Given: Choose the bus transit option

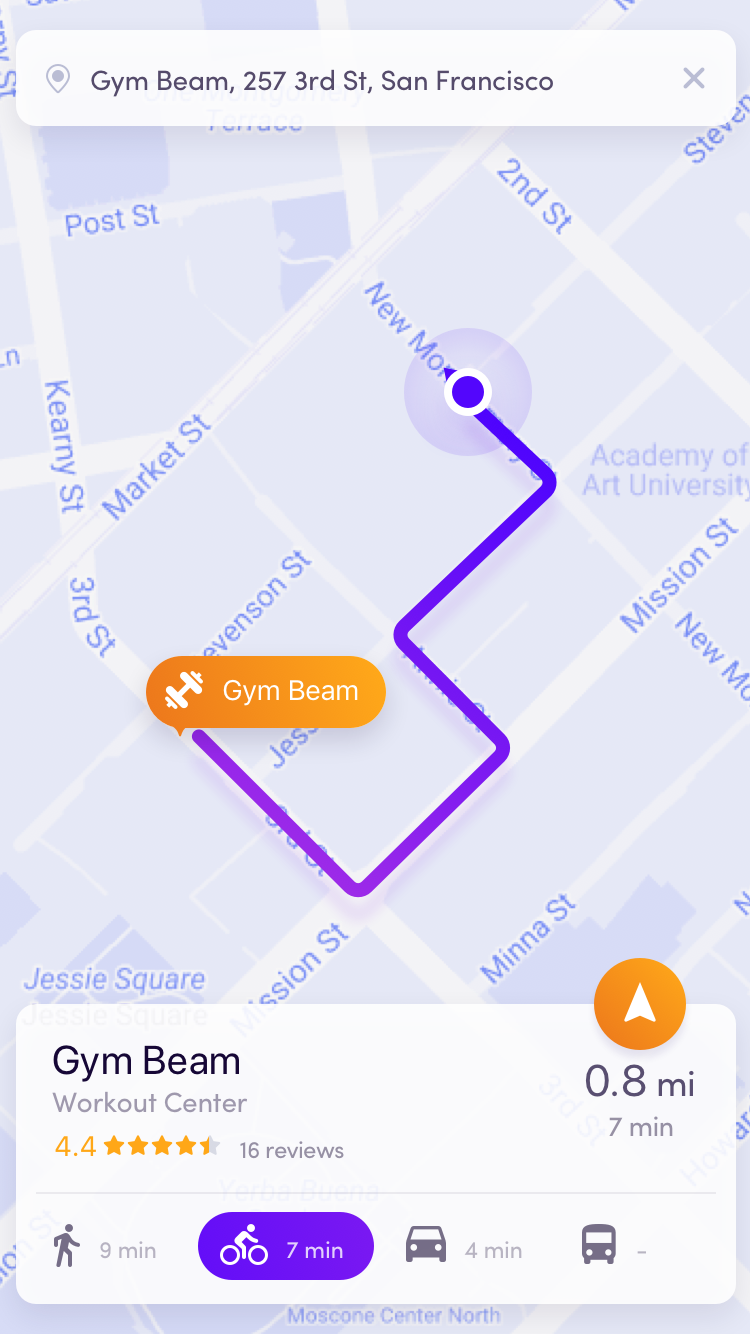Looking at the screenshot, I should tap(613, 1248).
